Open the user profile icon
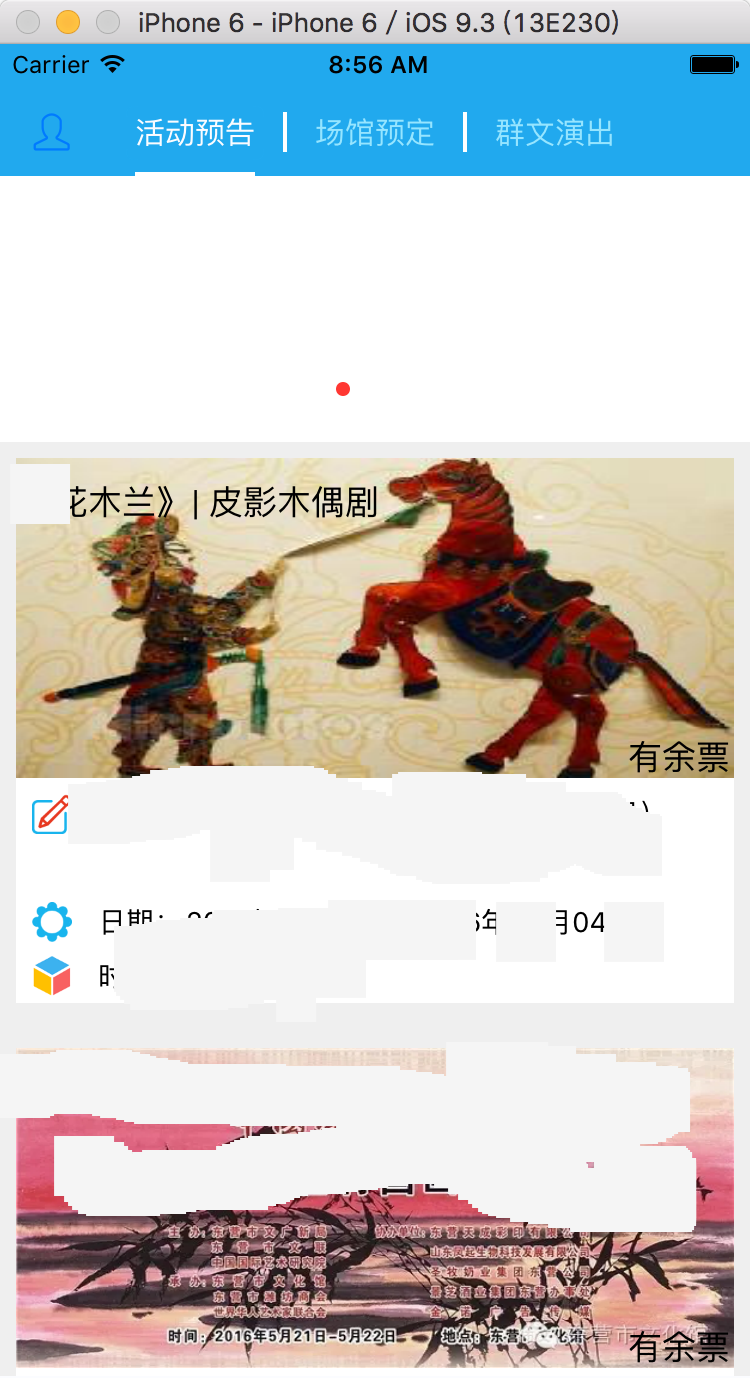This screenshot has width=750, height=1378. pyautogui.click(x=52, y=133)
